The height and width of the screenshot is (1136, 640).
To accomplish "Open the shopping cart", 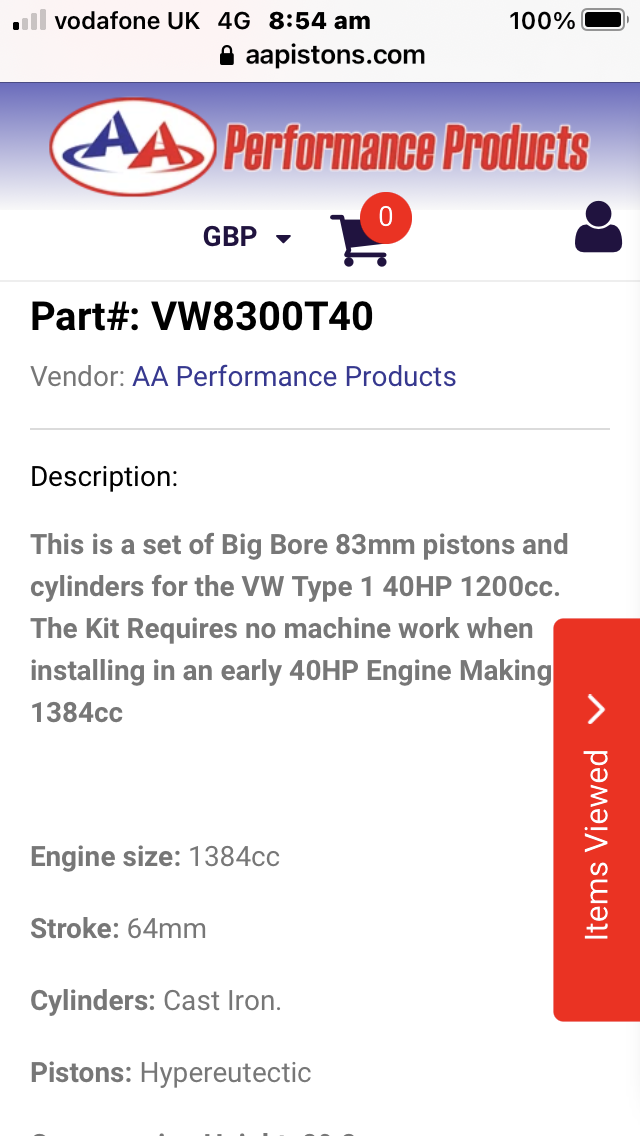I will (361, 238).
